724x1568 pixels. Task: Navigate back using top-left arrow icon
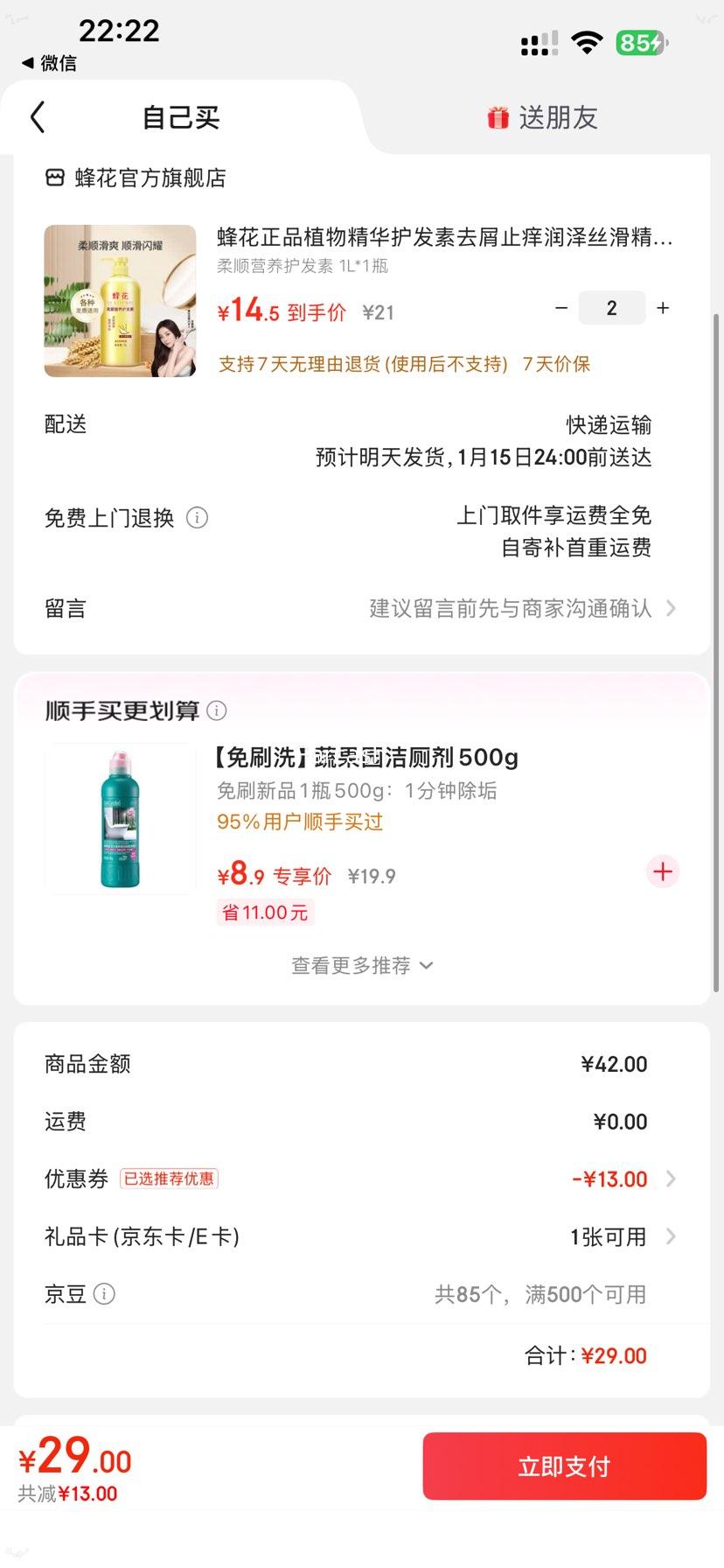click(37, 116)
